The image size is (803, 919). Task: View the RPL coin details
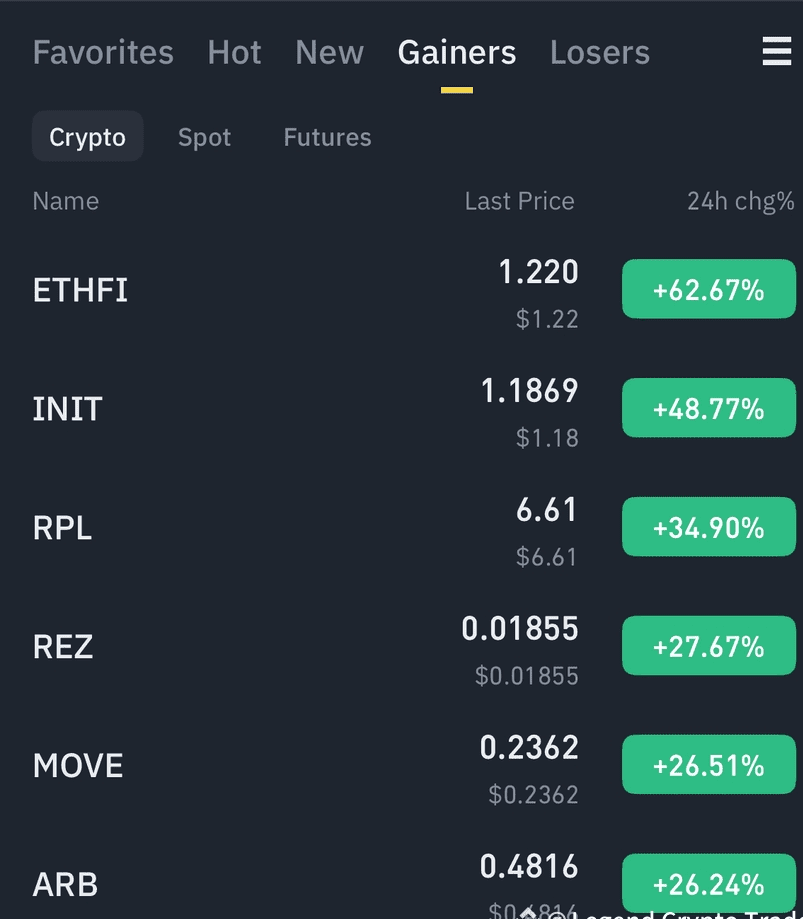[x=63, y=528]
